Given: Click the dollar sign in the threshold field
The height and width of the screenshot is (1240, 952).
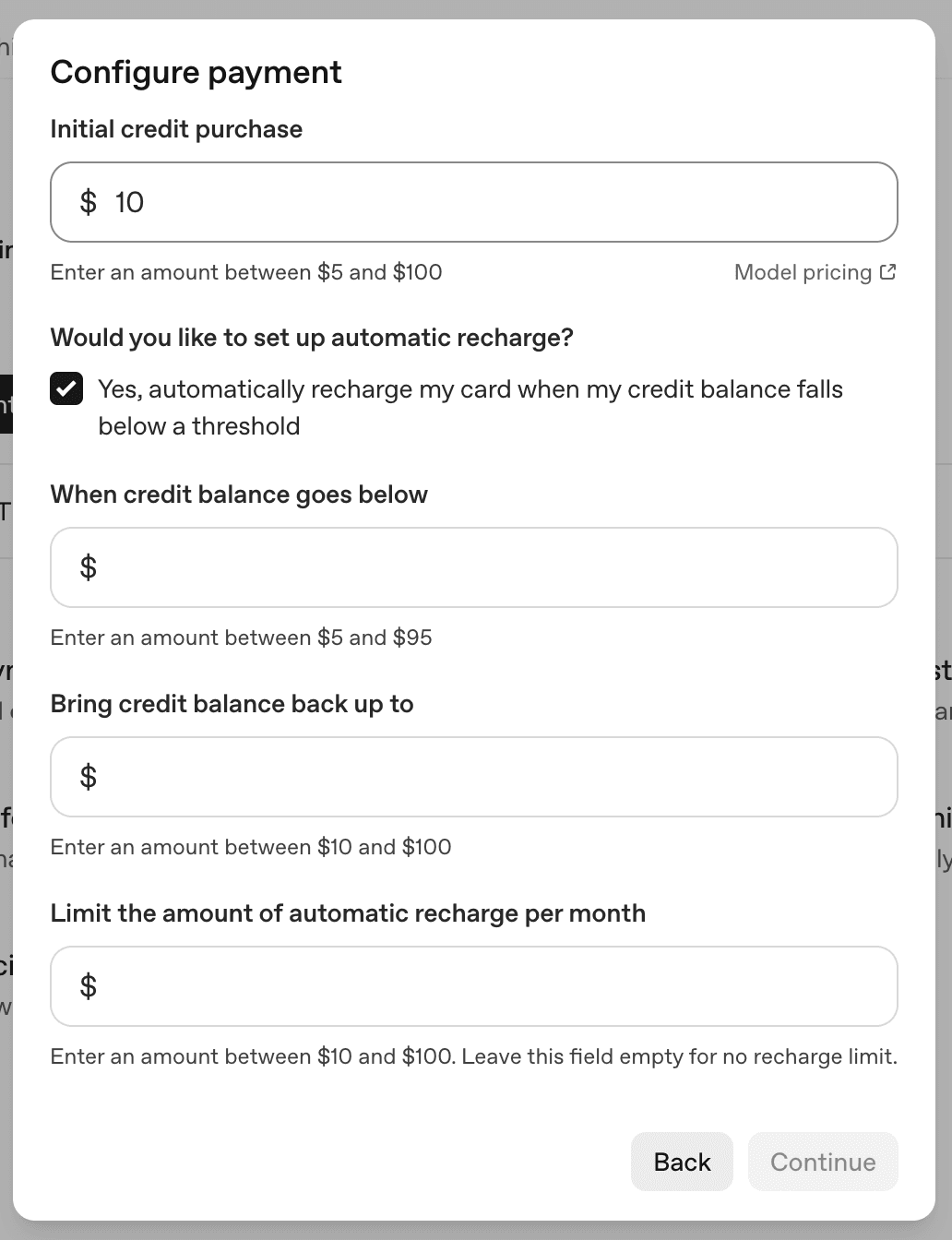Looking at the screenshot, I should point(88,567).
